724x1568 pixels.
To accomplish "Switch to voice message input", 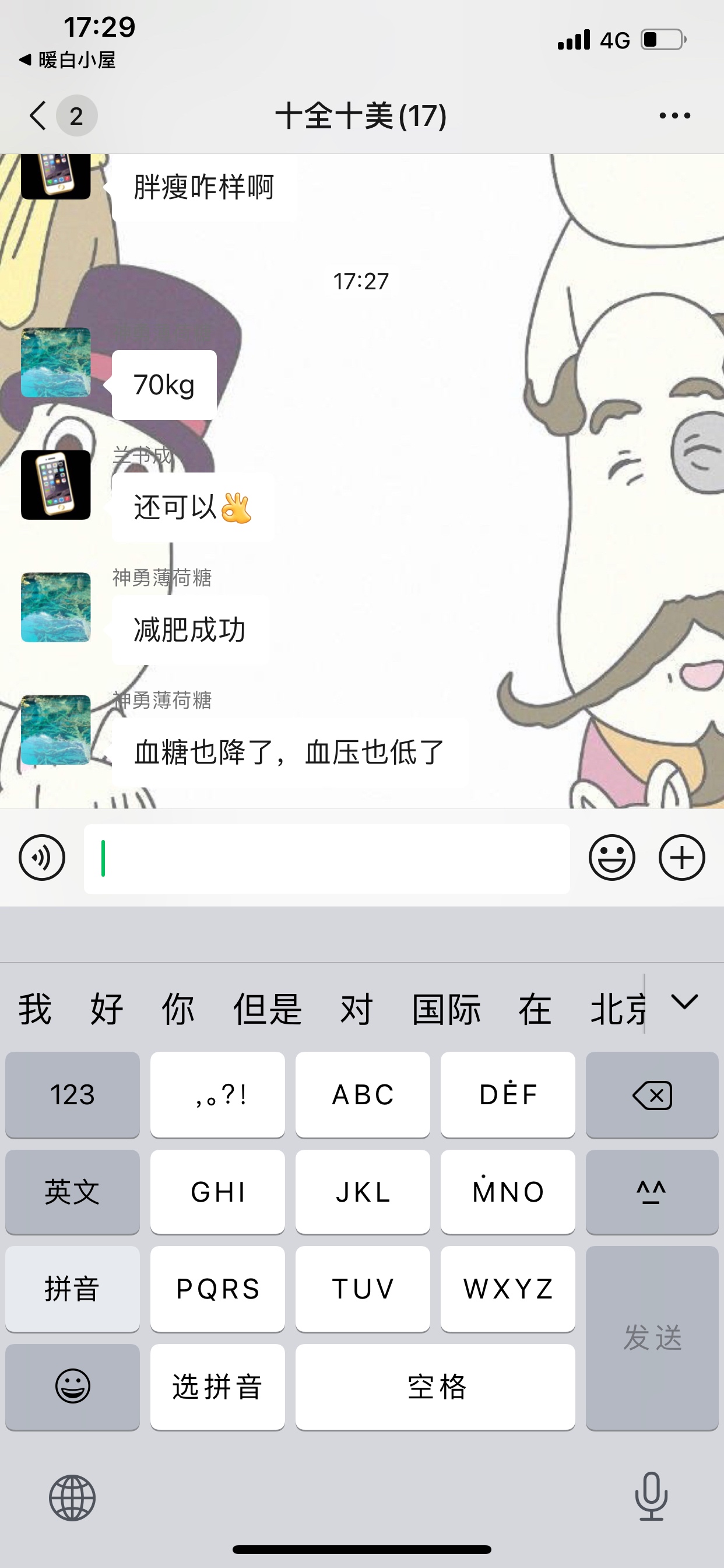I will 42,857.
